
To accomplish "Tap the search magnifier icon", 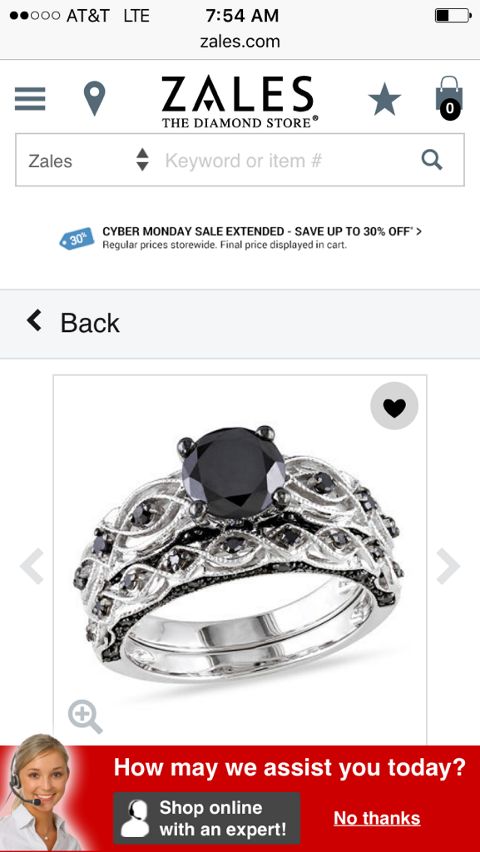I will [x=432, y=160].
